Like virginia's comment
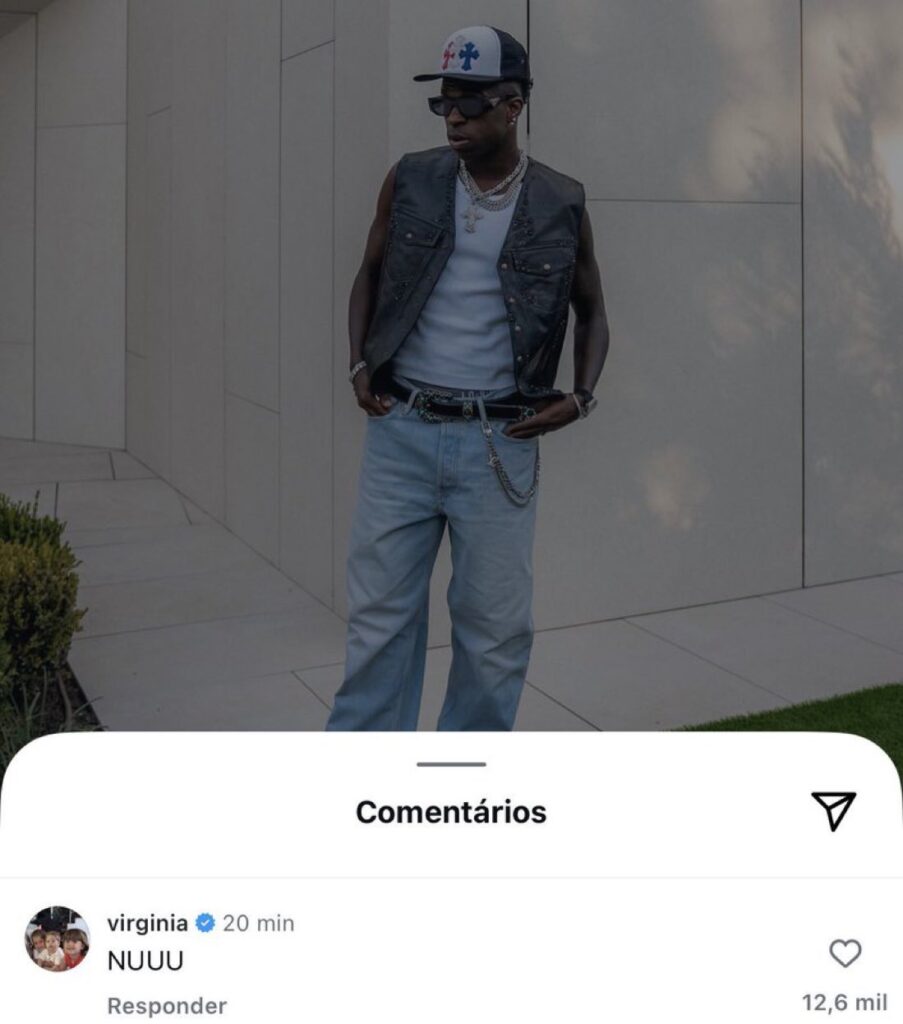903x1024 pixels. (845, 954)
